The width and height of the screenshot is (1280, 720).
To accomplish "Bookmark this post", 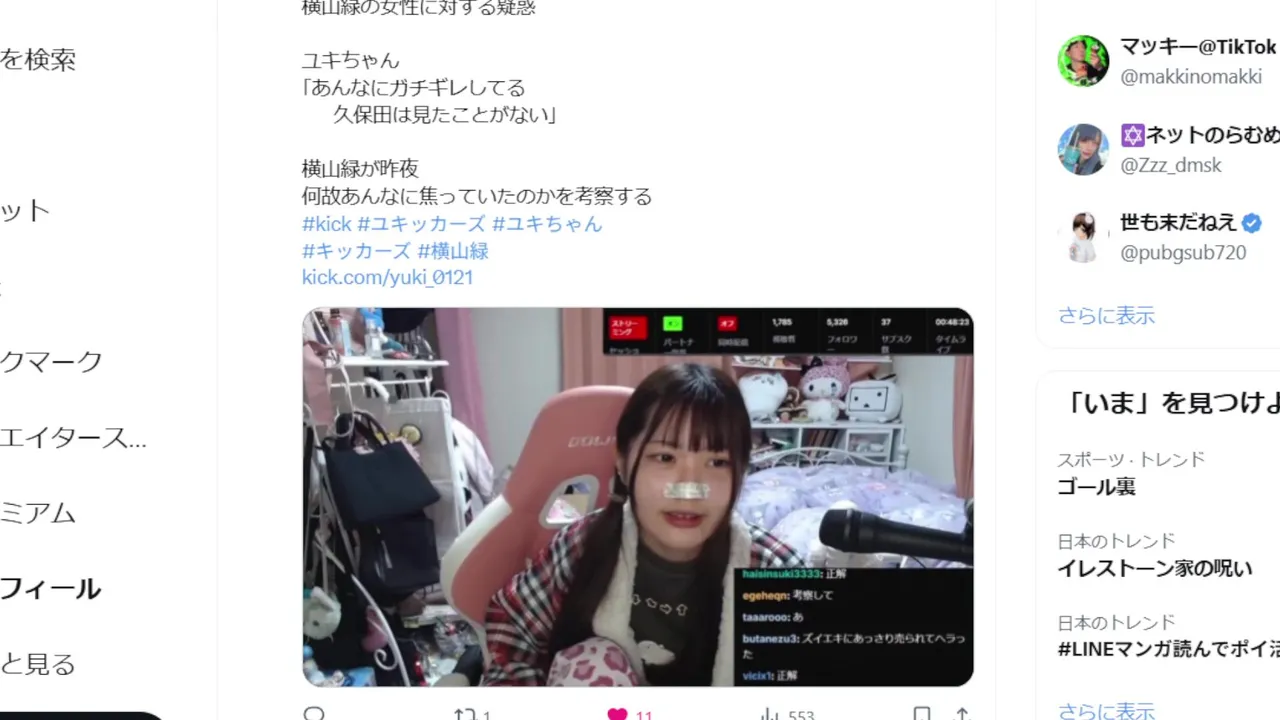I will tap(922, 714).
